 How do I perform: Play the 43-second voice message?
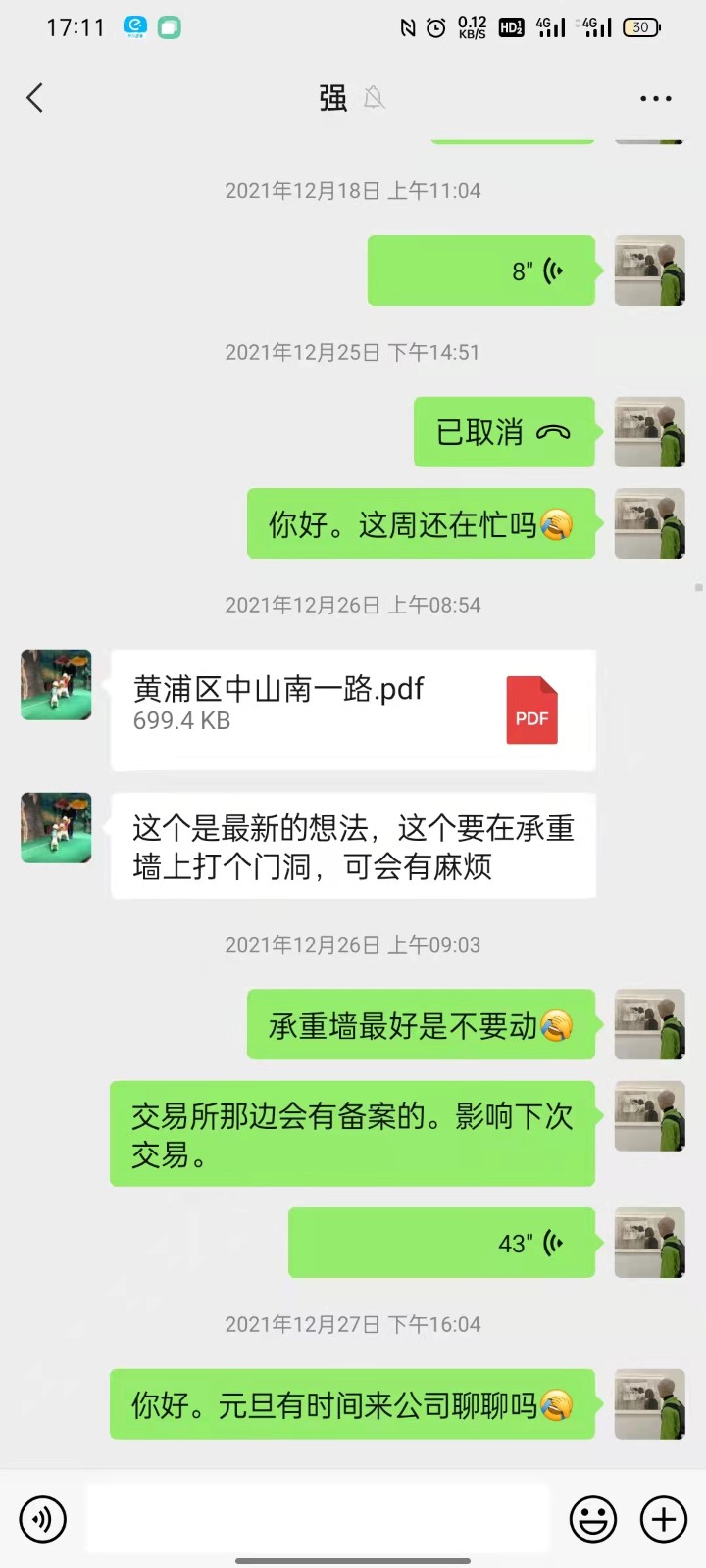tap(441, 1243)
